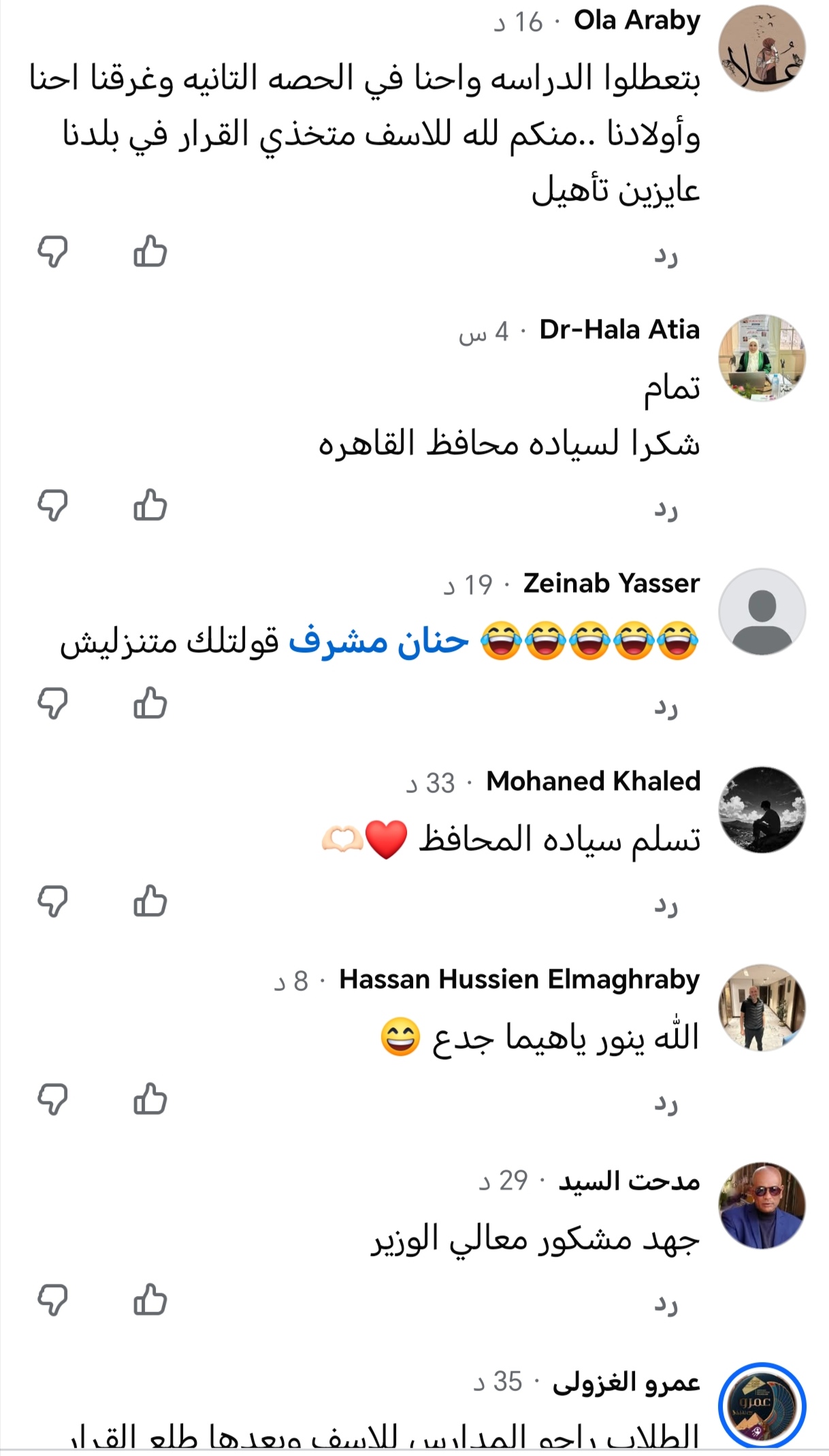The image size is (829, 1456).
Task: Like Hassan Hussien Elmaghraby's comment
Action: (150, 1099)
